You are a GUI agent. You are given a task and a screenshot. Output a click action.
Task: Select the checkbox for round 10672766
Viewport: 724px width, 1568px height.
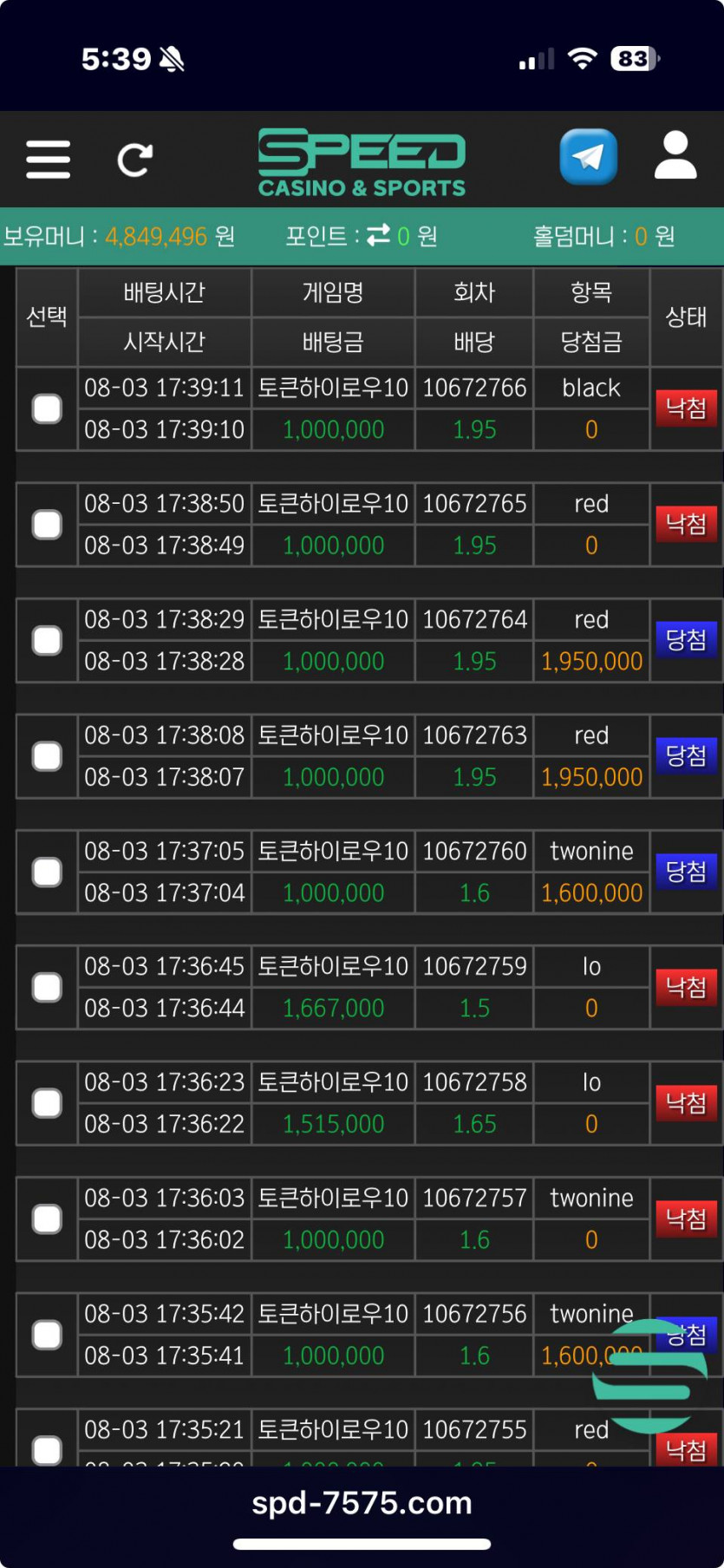click(47, 408)
